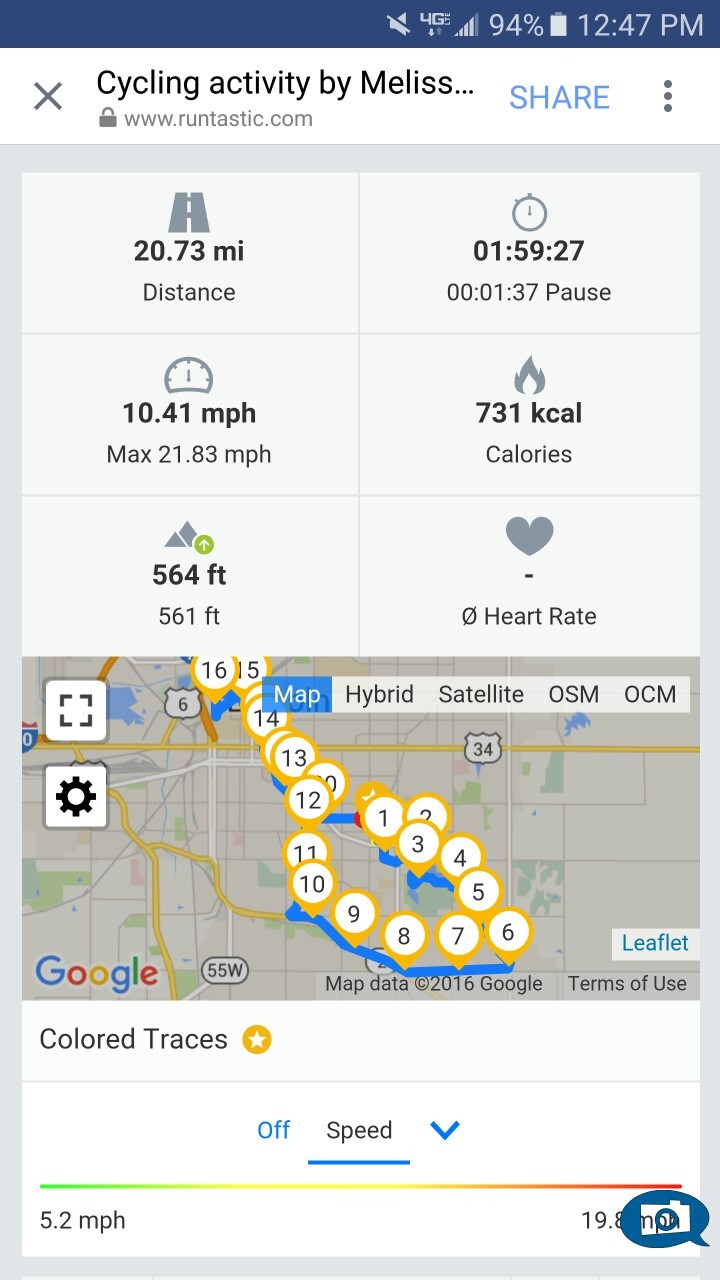Open the three-dot overflow menu

(668, 97)
